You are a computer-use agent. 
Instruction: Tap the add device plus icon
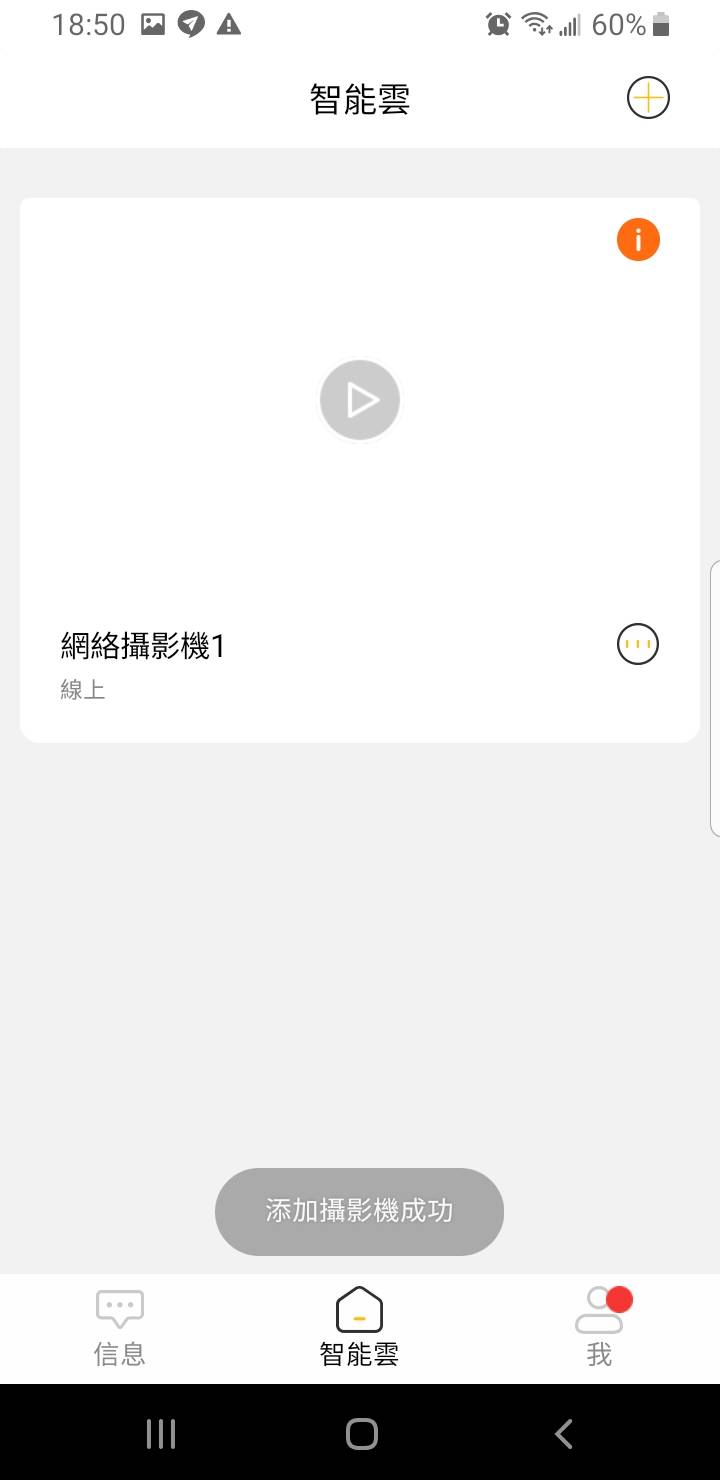click(x=648, y=98)
